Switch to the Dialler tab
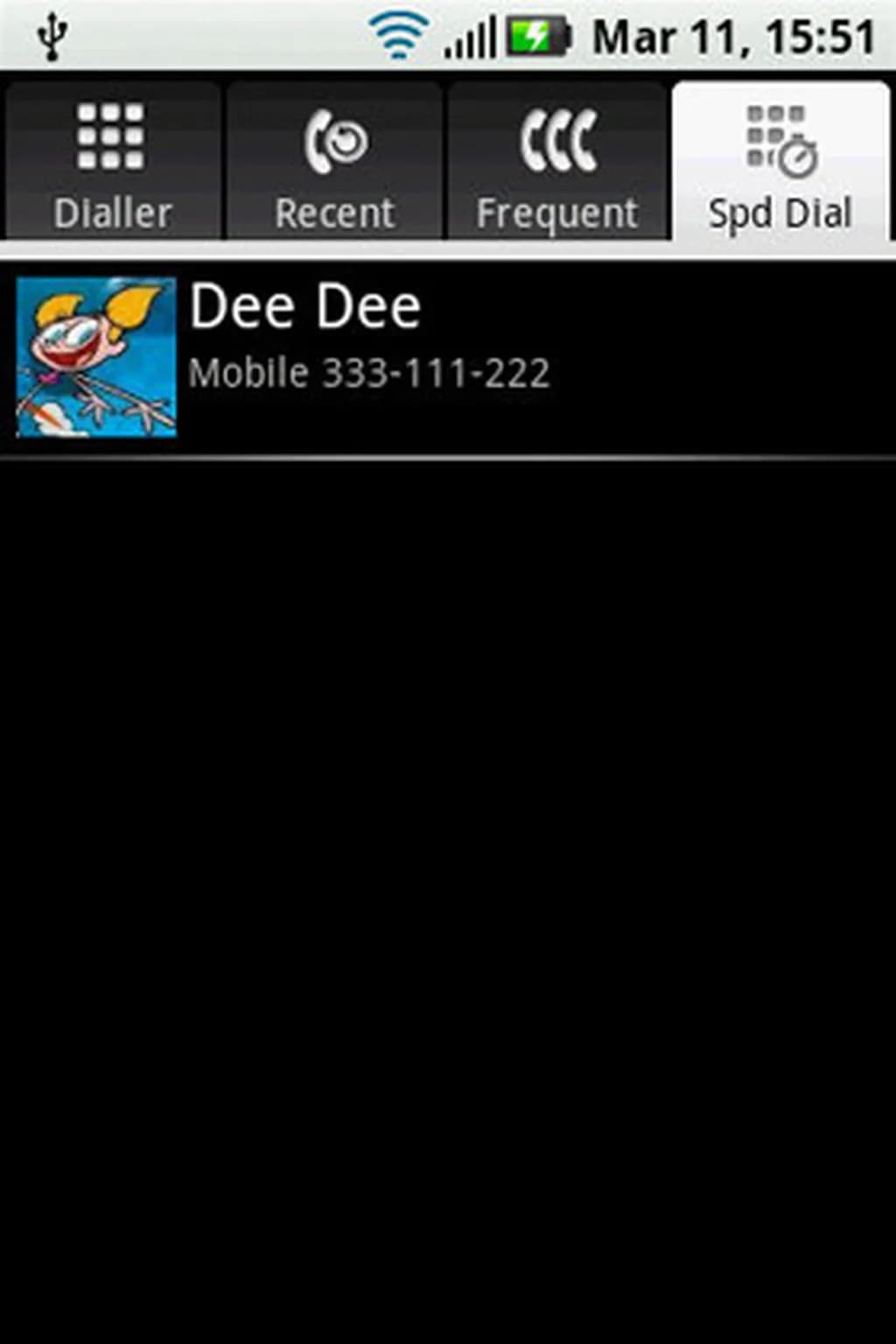Viewport: 896px width, 1344px height. click(x=112, y=164)
